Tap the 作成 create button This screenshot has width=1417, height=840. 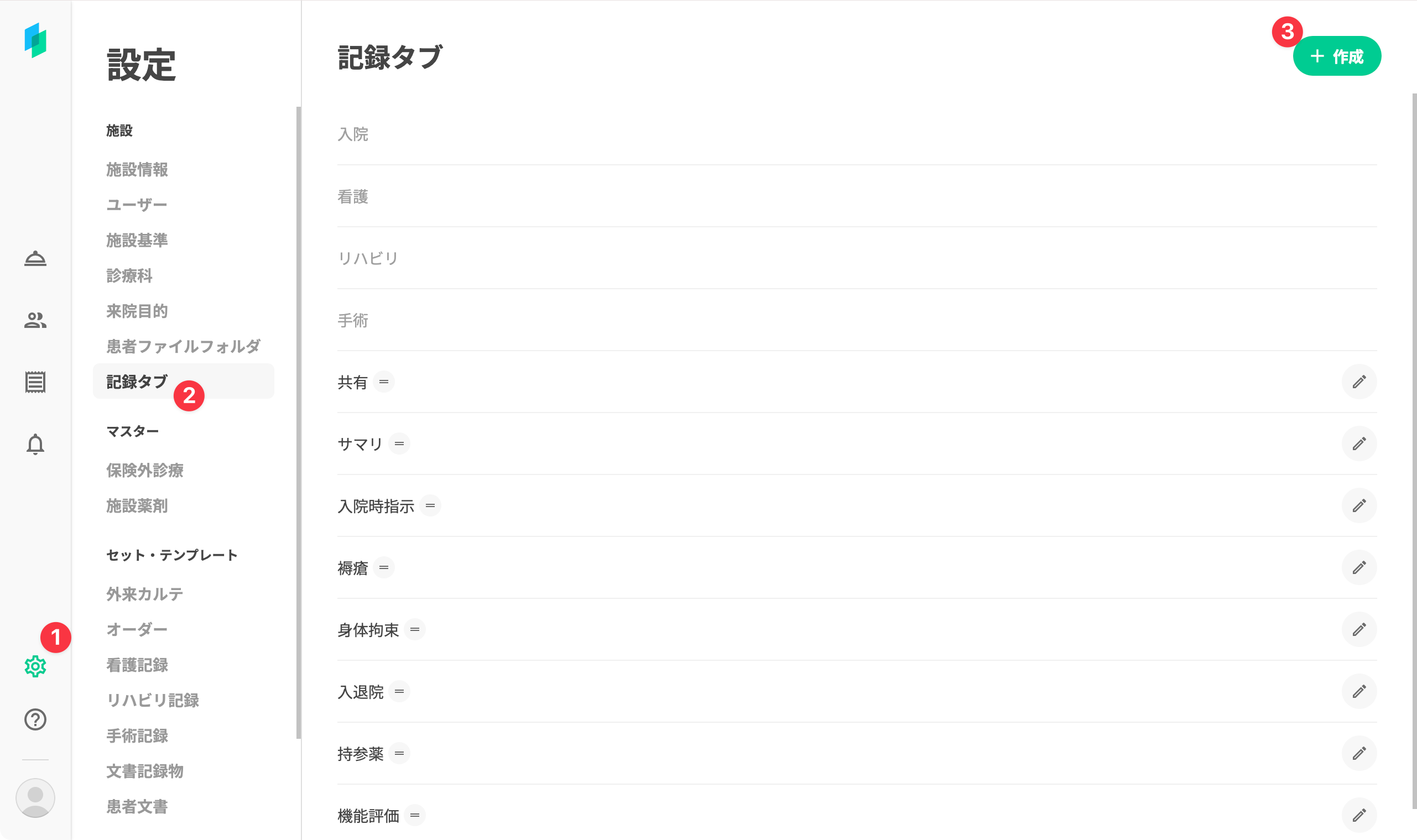[x=1336, y=56]
